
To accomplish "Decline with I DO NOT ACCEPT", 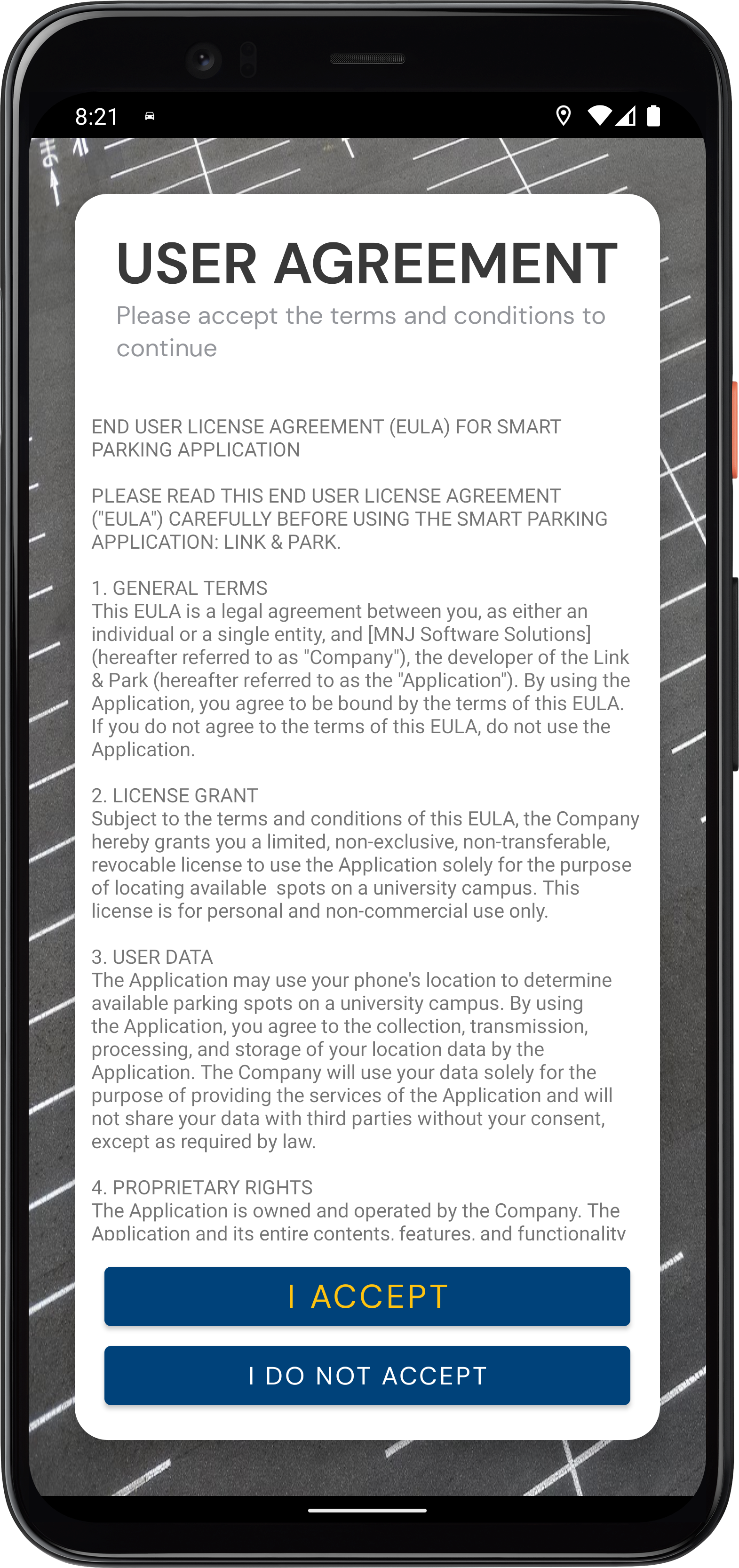I will 367,1375.
